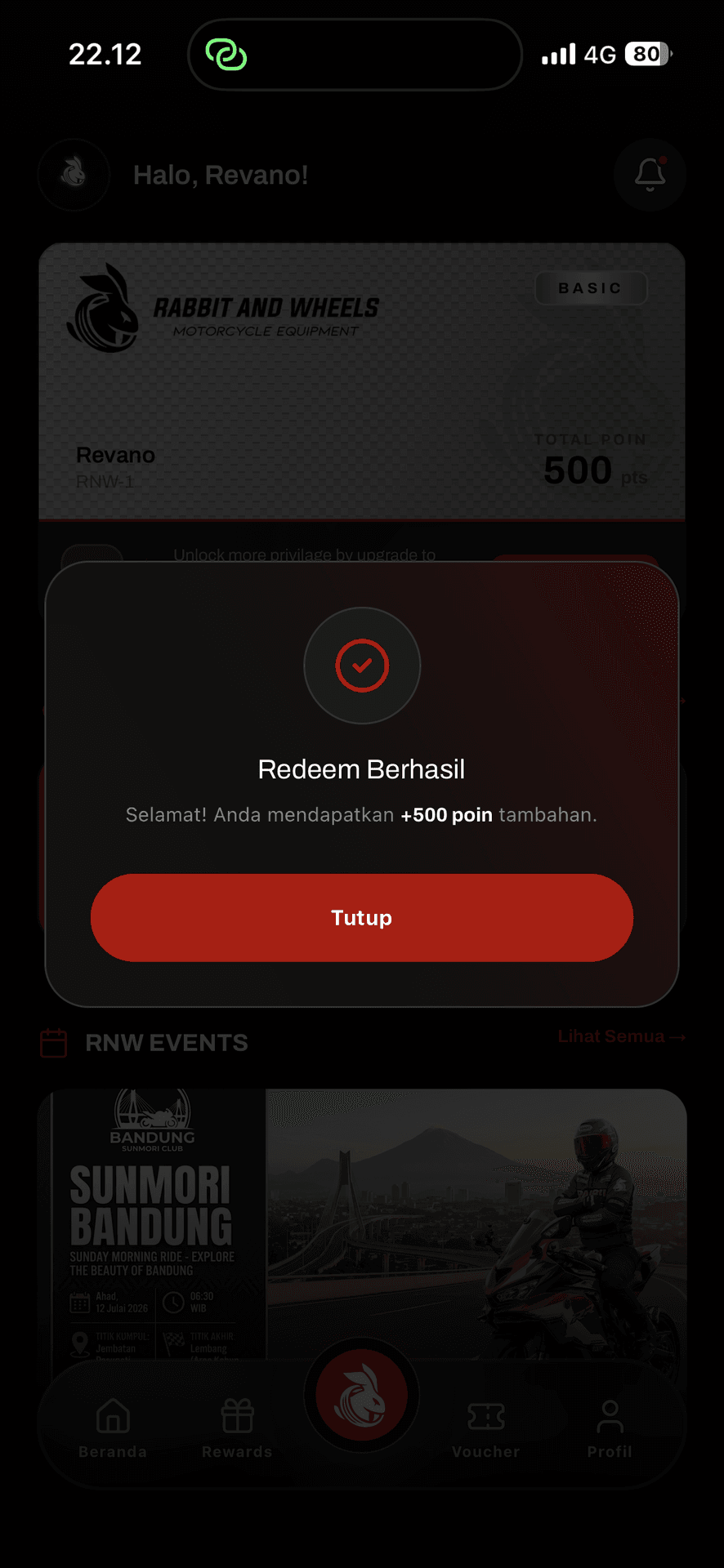
Task: Open the Sunmori Bandung event banner
Action: tap(362, 1225)
